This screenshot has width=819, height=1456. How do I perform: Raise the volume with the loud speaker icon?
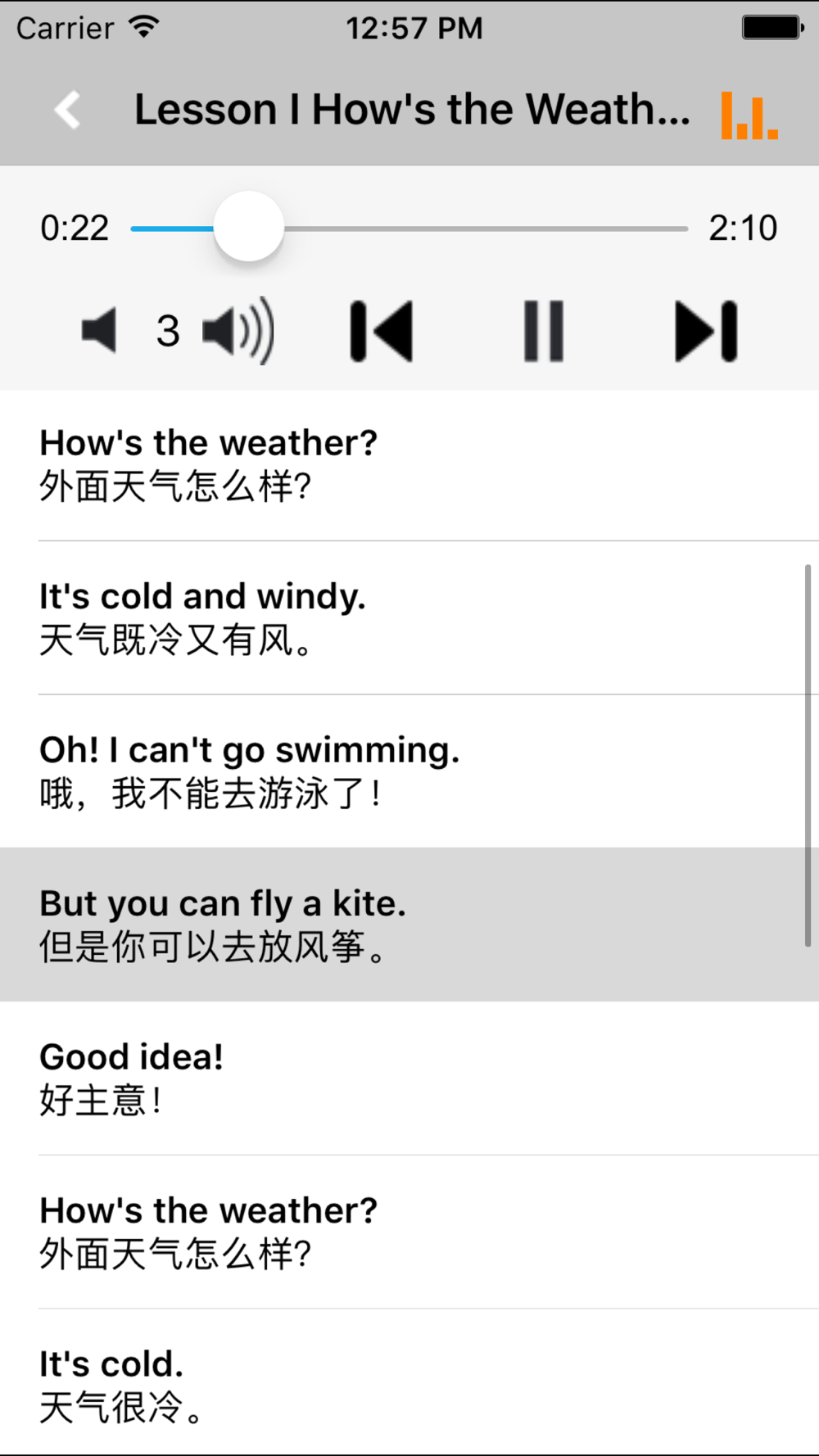238,331
